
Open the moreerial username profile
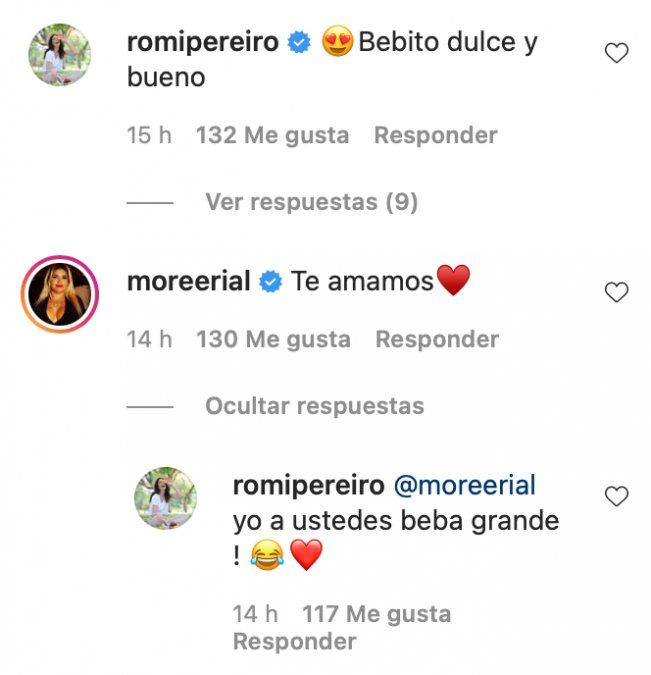tap(188, 282)
